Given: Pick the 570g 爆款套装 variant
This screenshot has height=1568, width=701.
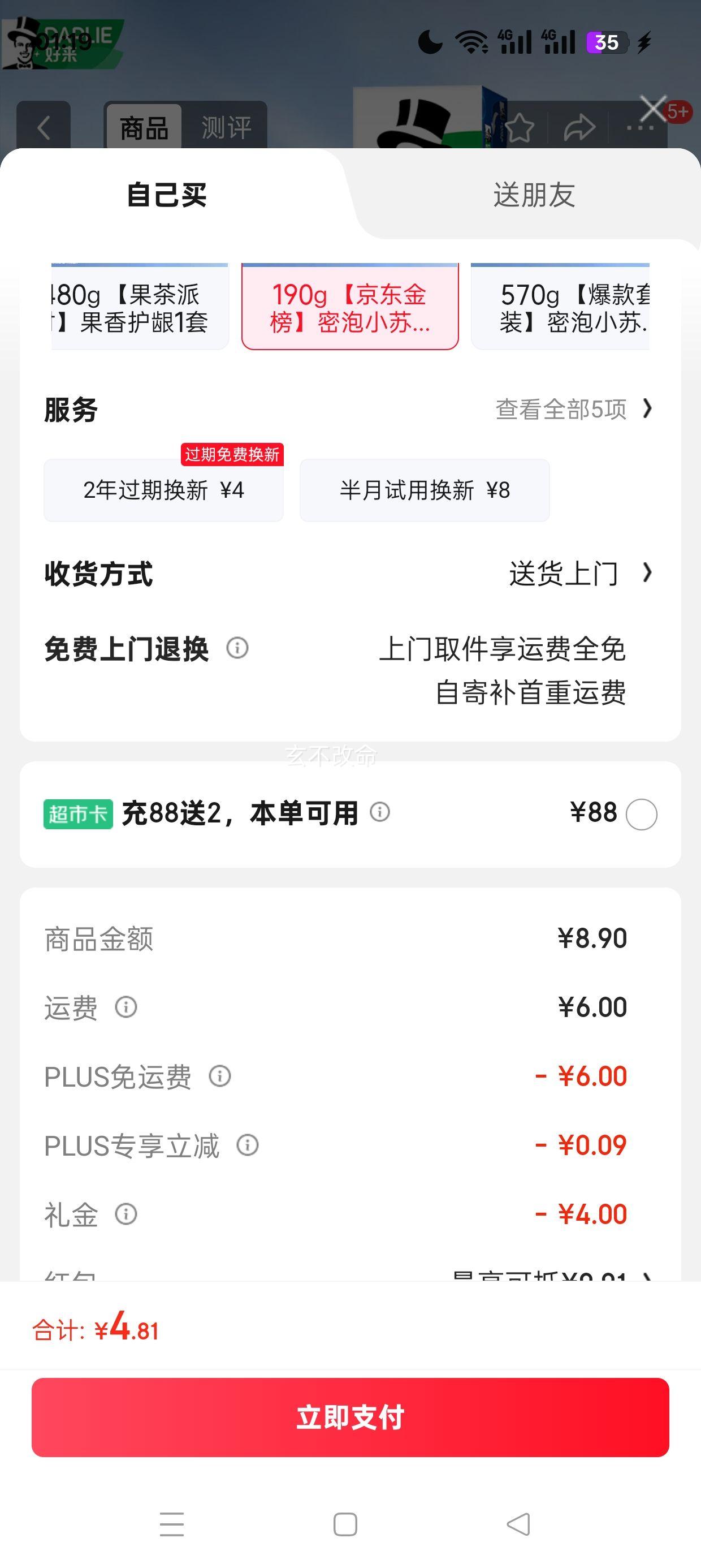Looking at the screenshot, I should pos(560,308).
